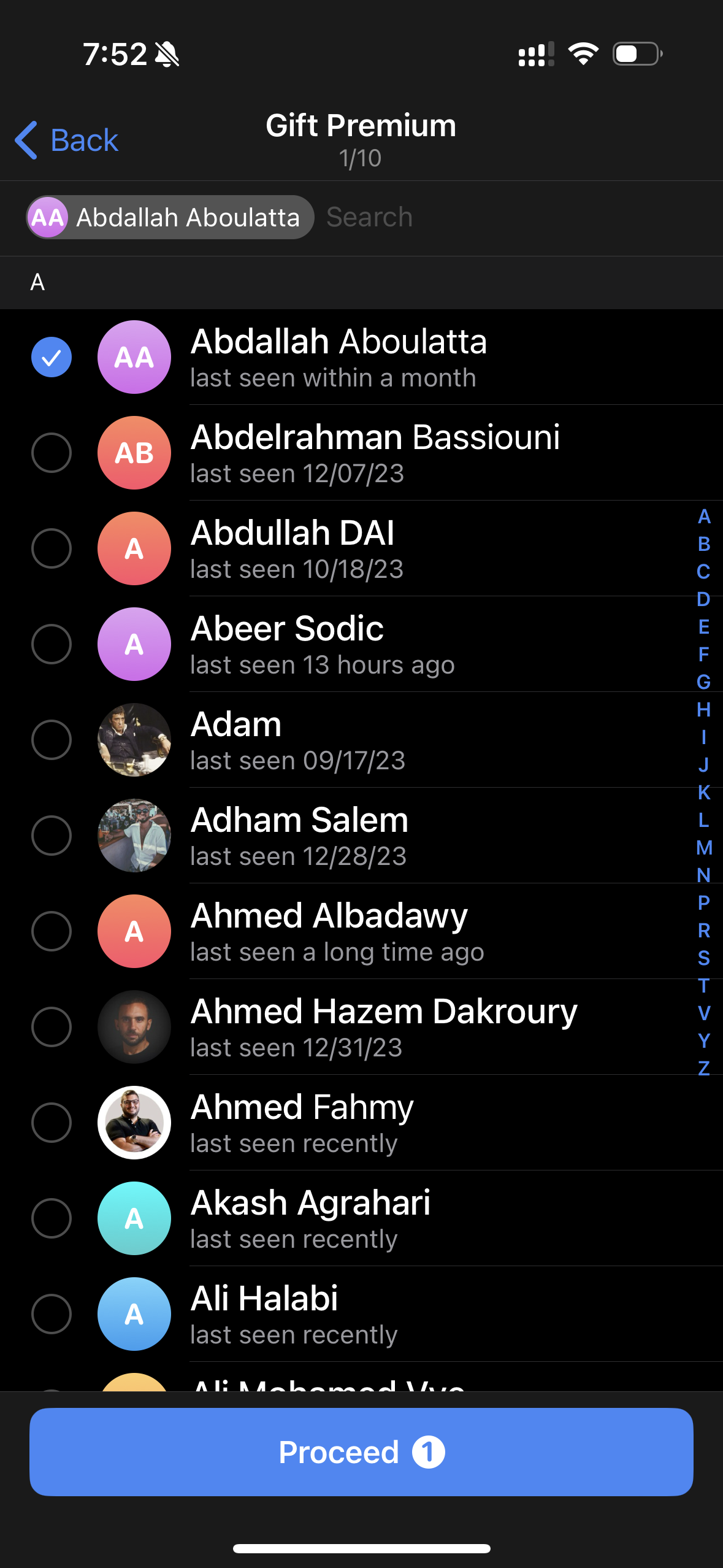Select Abeer Sodic's selection circle
The width and height of the screenshot is (723, 1568).
coord(52,644)
